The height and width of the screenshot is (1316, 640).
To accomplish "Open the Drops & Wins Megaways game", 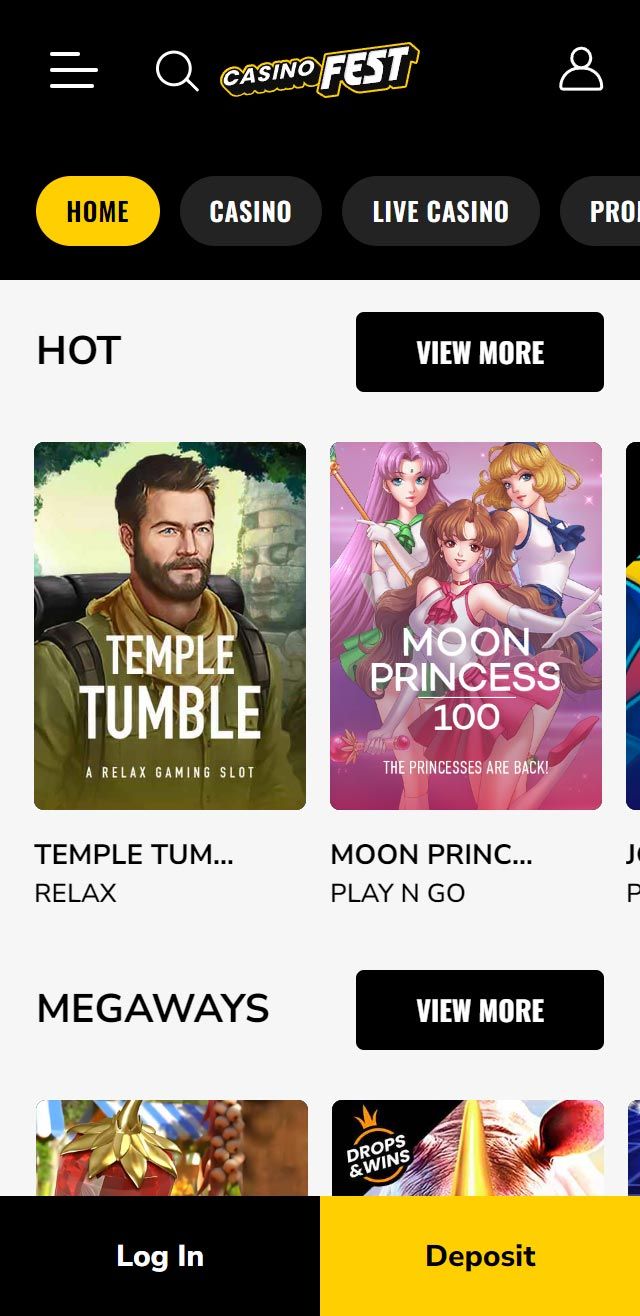I will tap(467, 1148).
